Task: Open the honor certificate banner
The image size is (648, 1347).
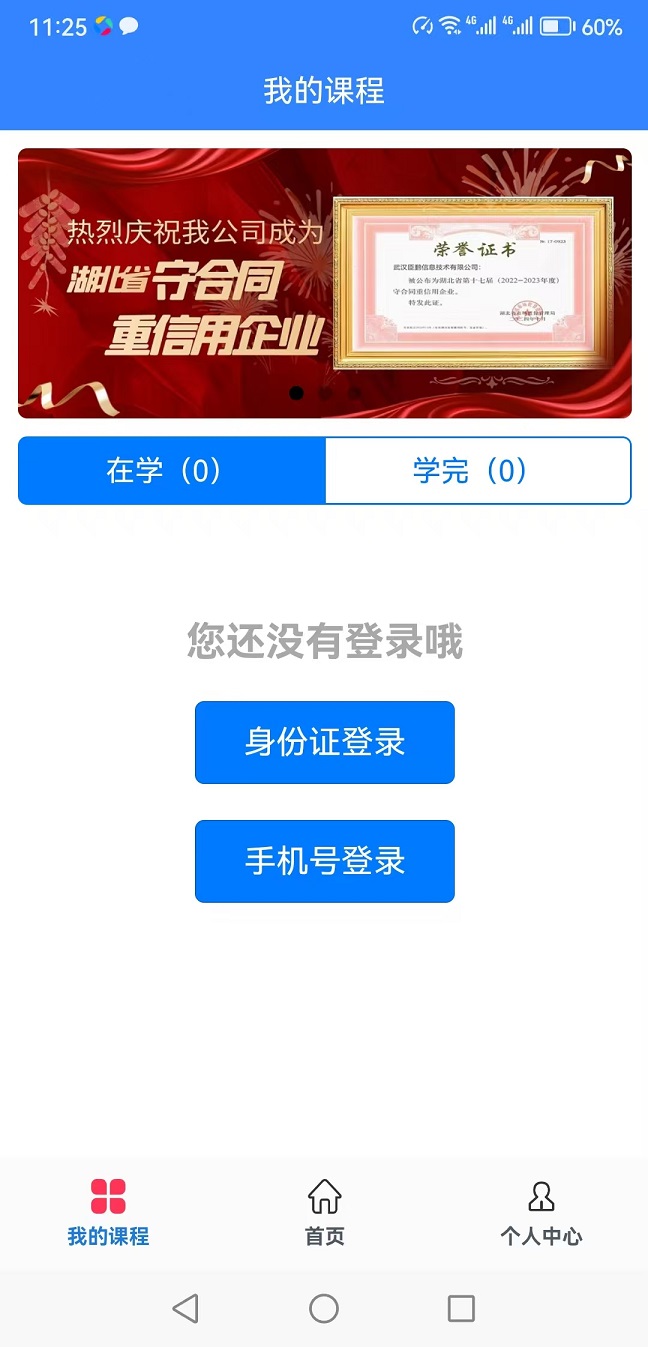Action: (324, 283)
